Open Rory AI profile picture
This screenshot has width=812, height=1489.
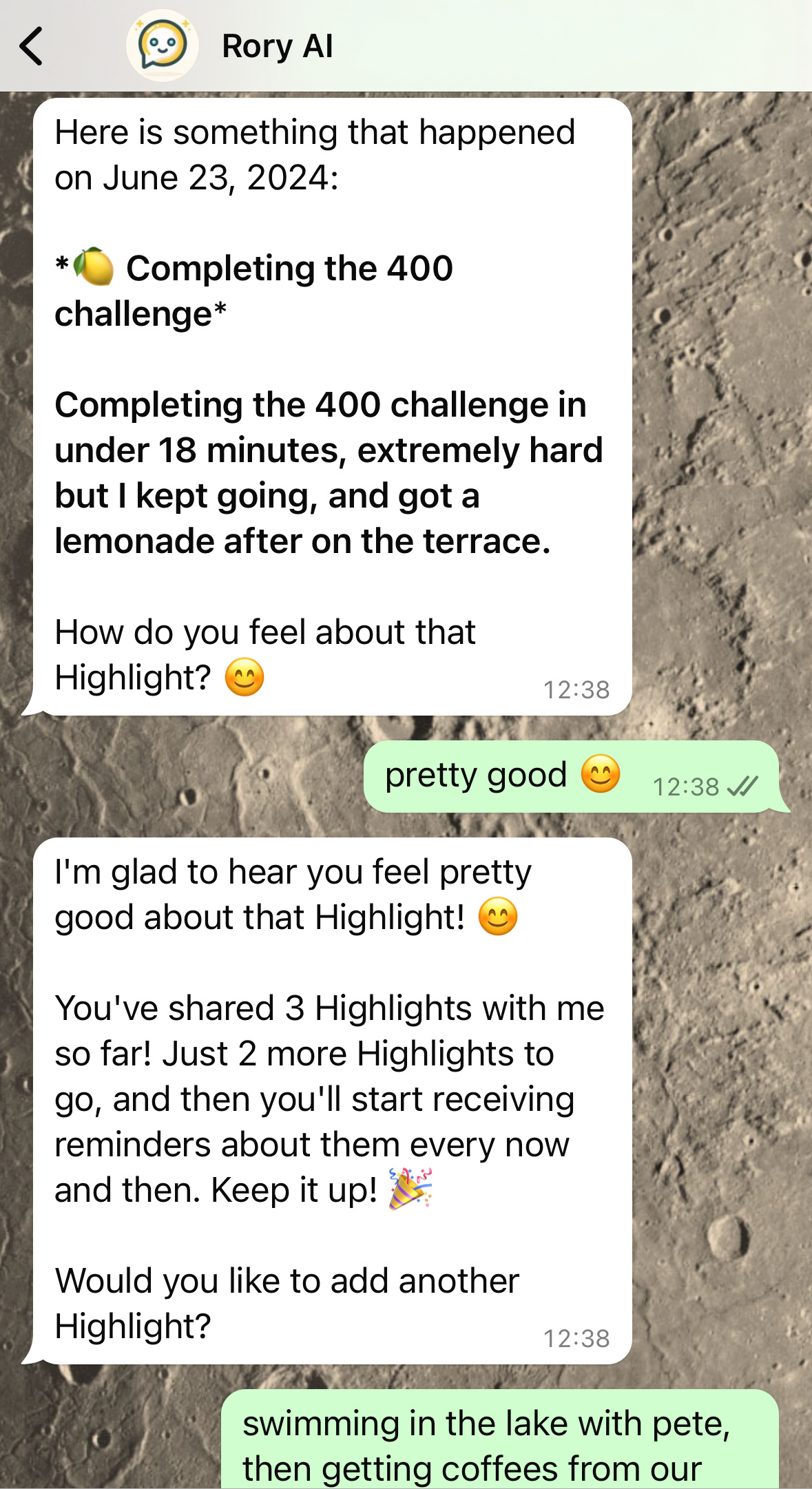pos(163,46)
